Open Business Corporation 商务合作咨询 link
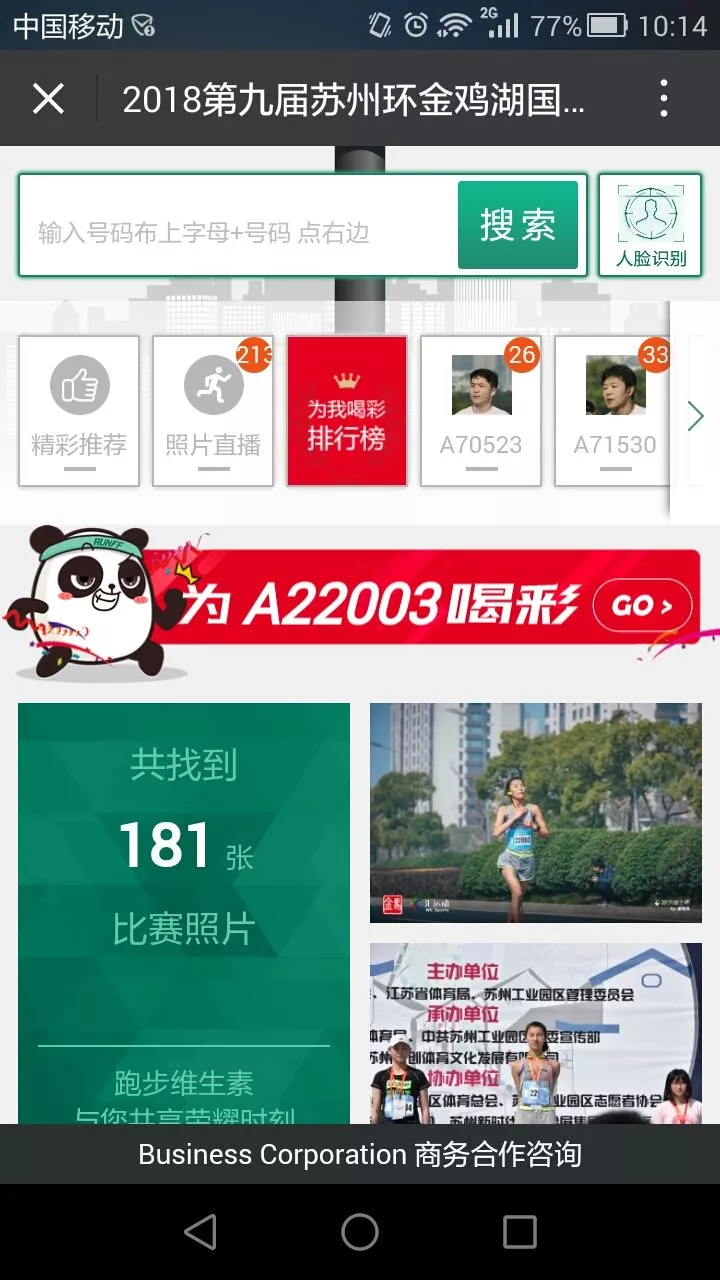720x1280 pixels. click(x=360, y=1155)
